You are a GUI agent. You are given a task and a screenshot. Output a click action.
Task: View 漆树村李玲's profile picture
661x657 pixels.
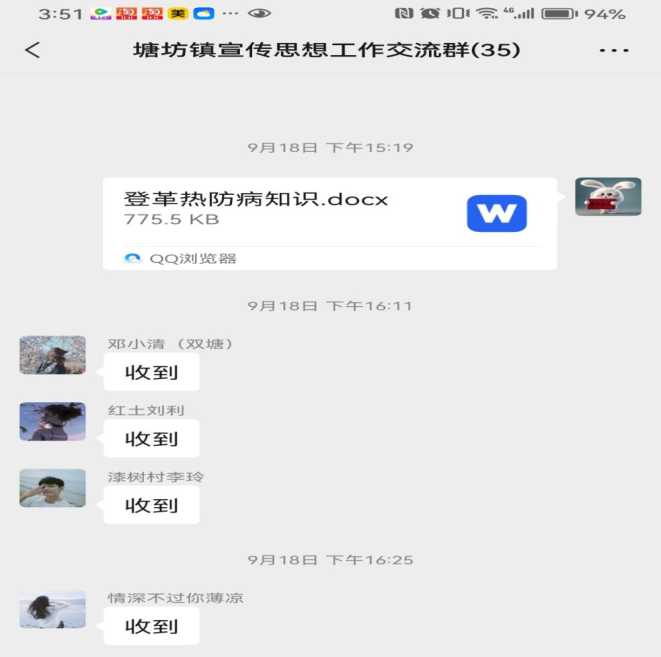click(x=52, y=488)
